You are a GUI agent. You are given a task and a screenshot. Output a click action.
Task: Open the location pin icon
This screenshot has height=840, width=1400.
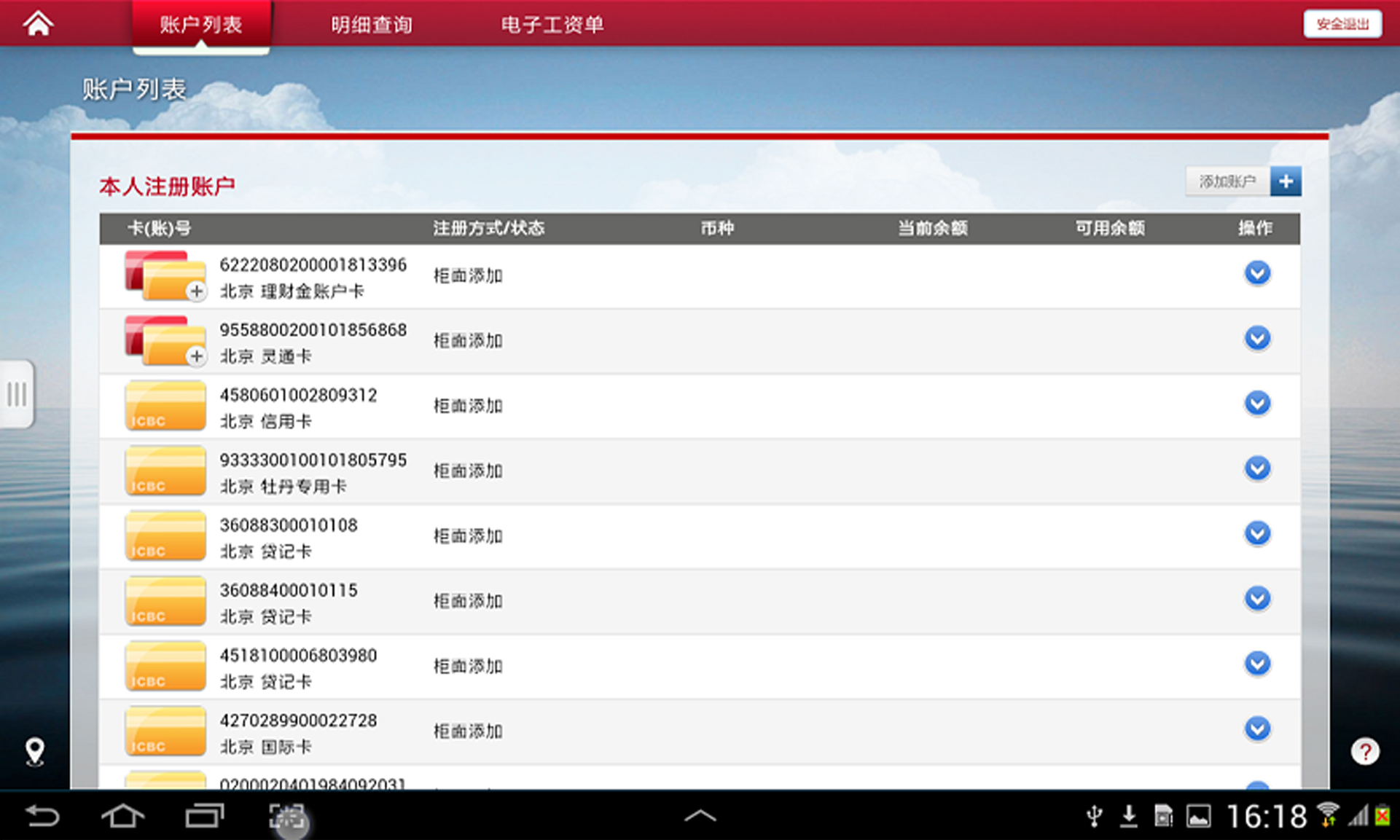(x=35, y=751)
